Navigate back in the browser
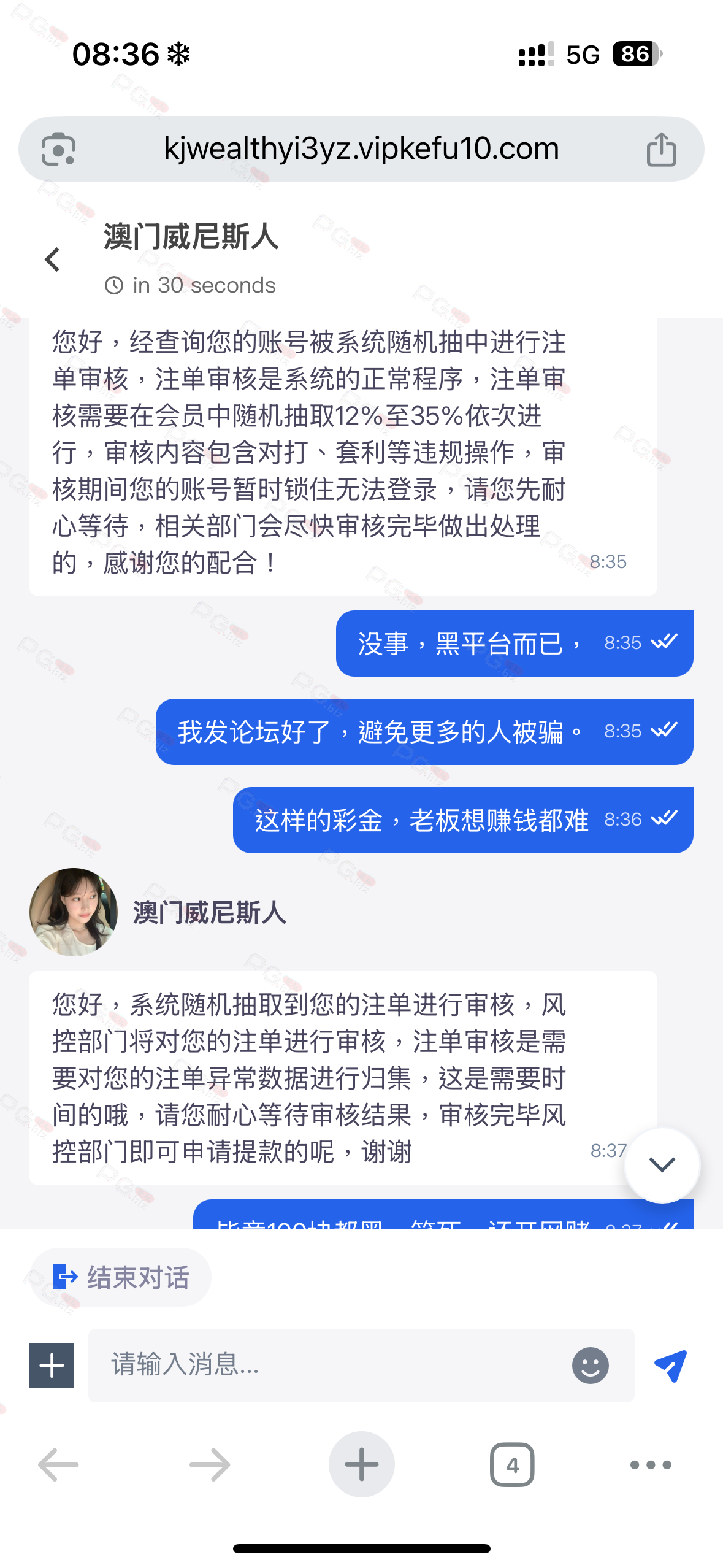 [x=58, y=1464]
